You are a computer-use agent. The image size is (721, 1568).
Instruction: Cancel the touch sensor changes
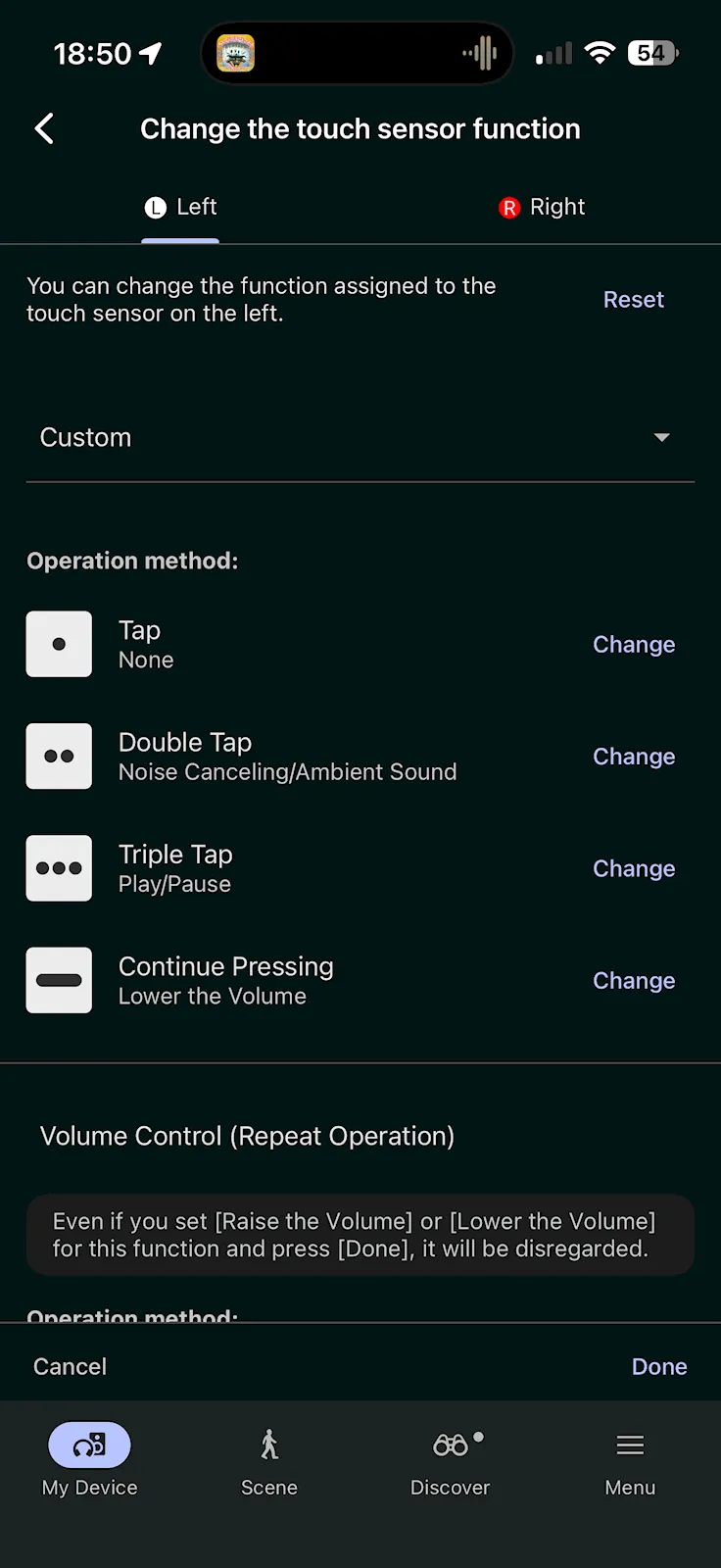tap(70, 1366)
